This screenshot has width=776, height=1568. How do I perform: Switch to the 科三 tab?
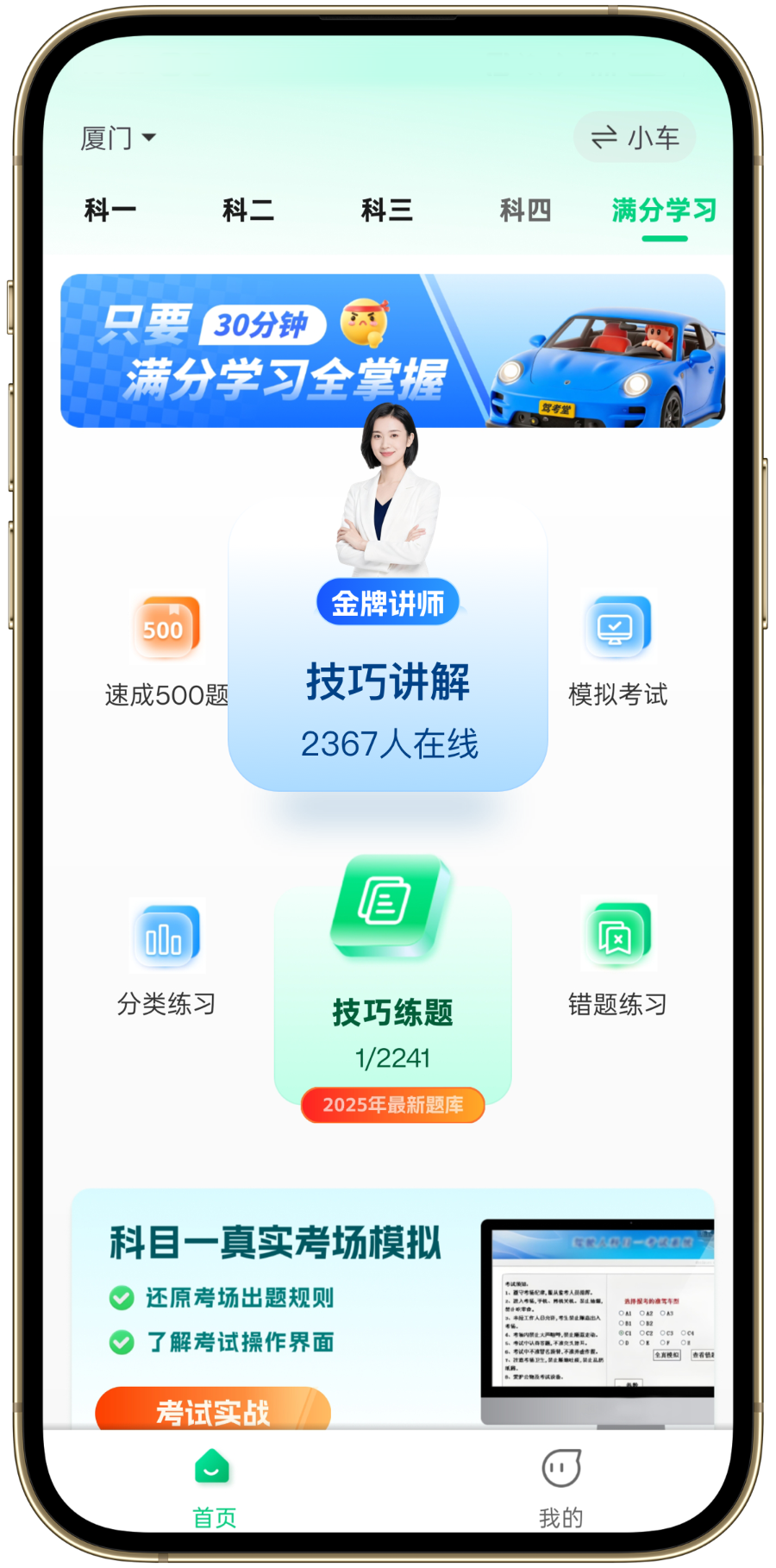pos(387,210)
